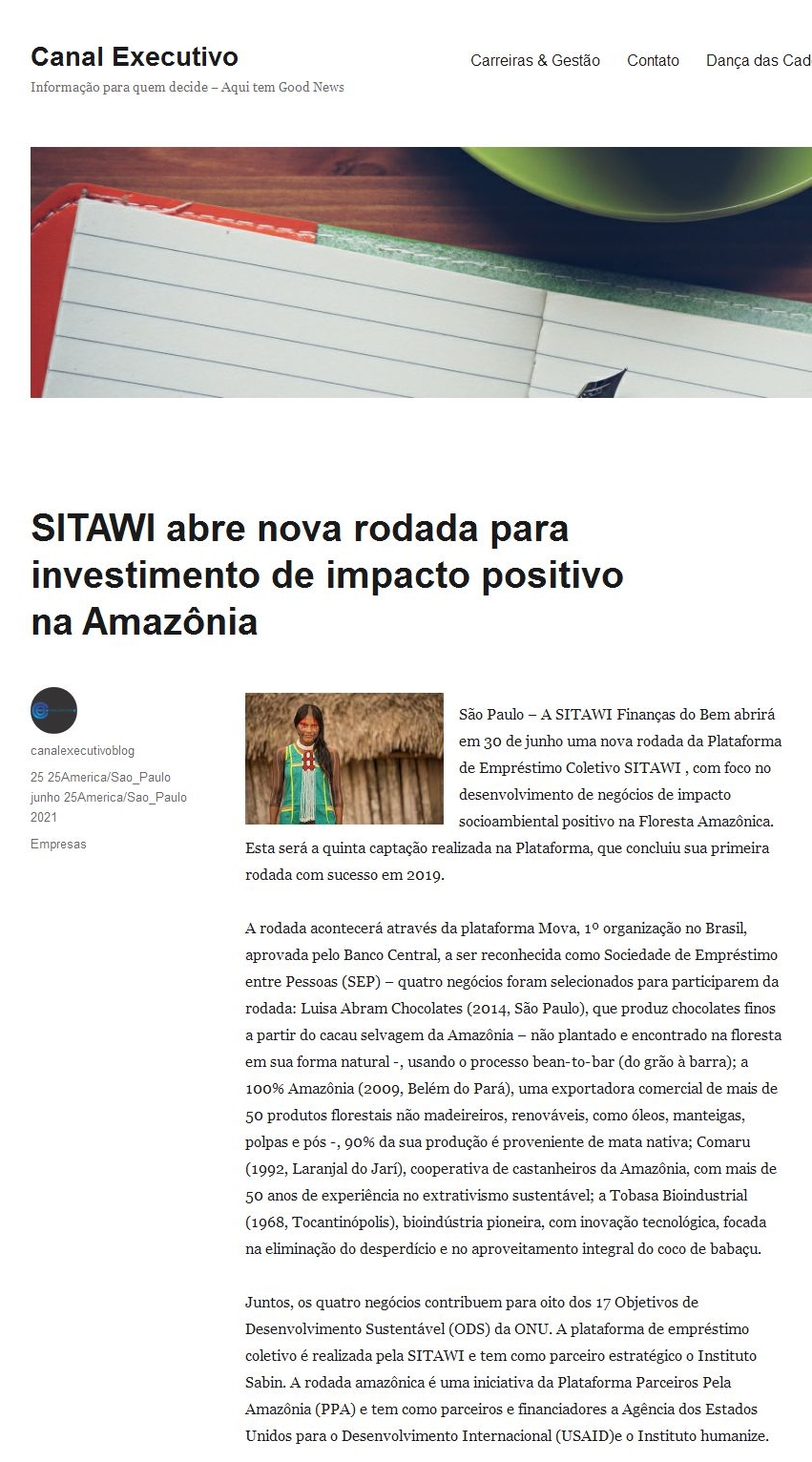Go to Carreiras & Gestão menu item
This screenshot has height=1462, width=812.
coord(534,60)
